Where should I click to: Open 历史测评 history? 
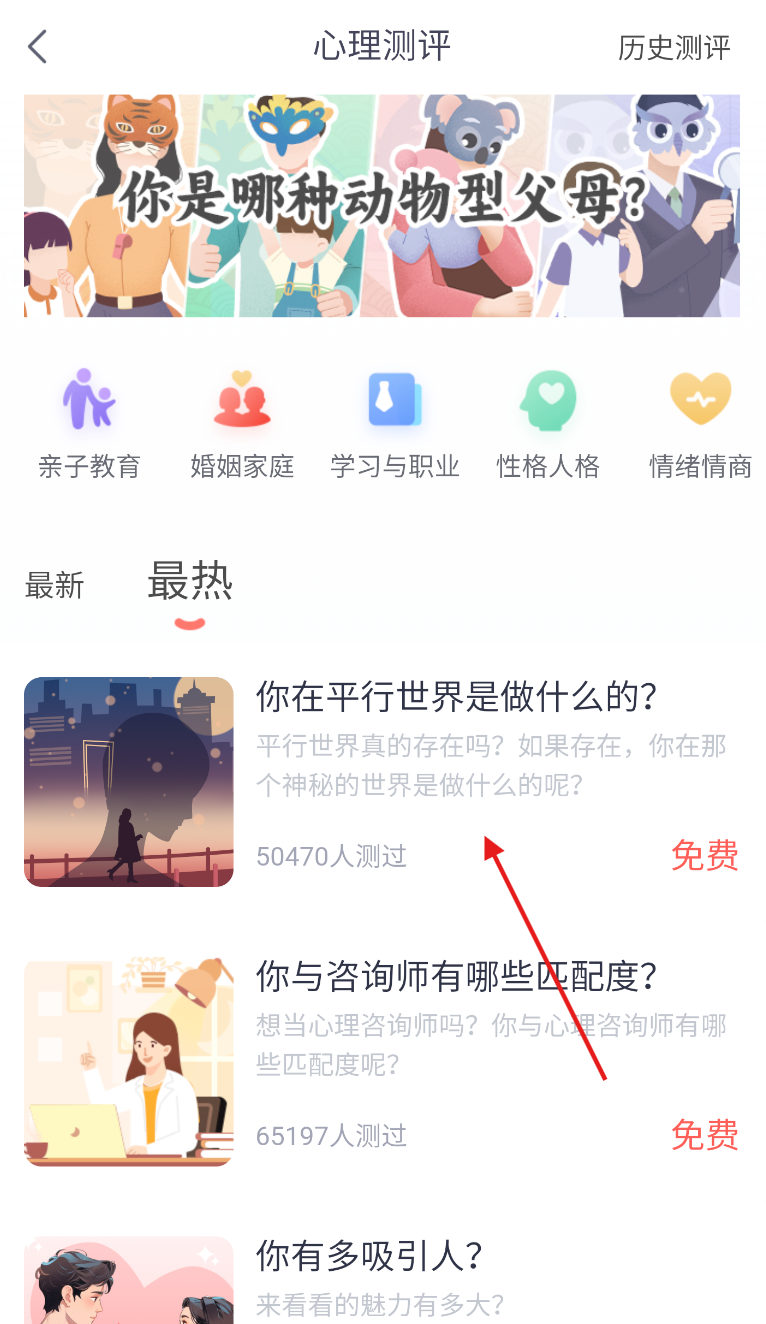674,47
